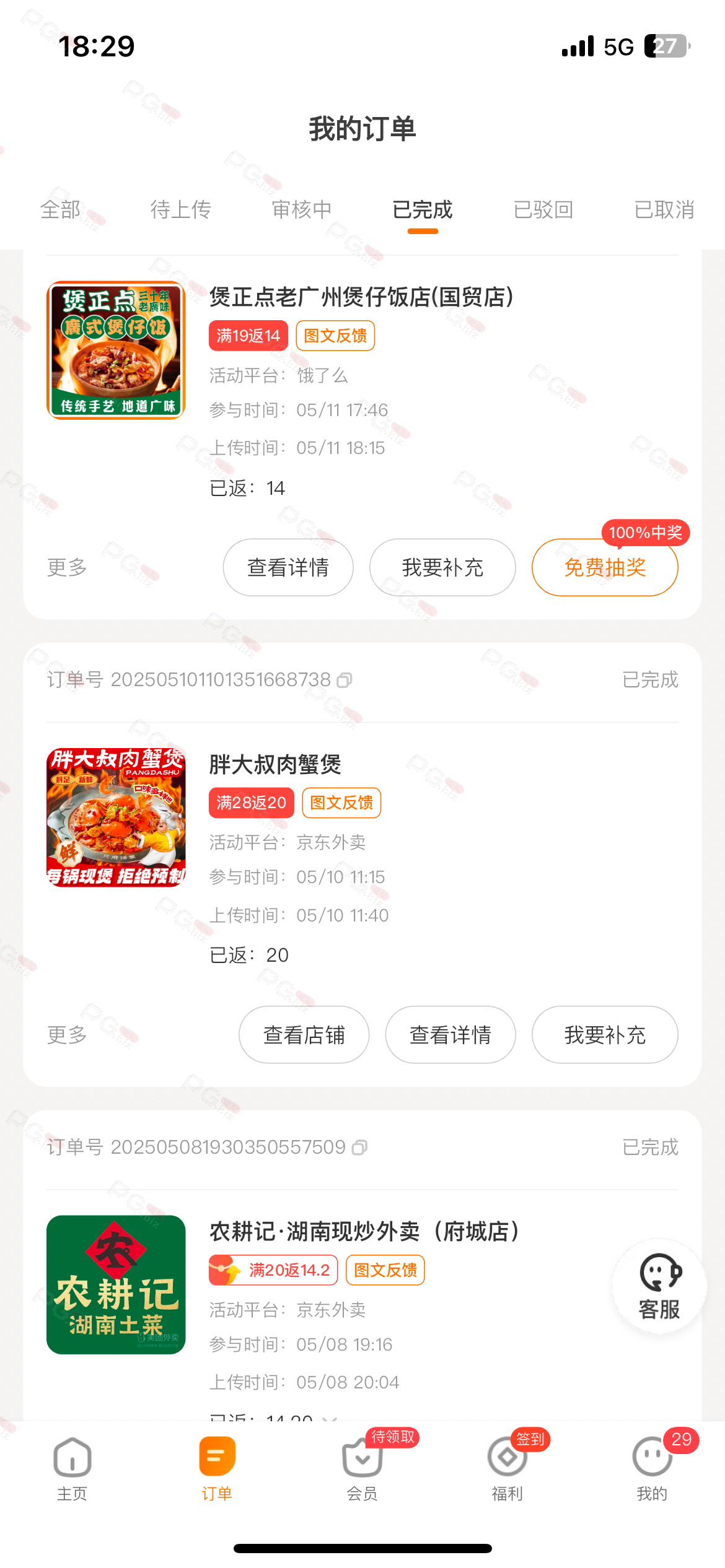
Task: Open the 福利 tab
Action: (x=507, y=1469)
